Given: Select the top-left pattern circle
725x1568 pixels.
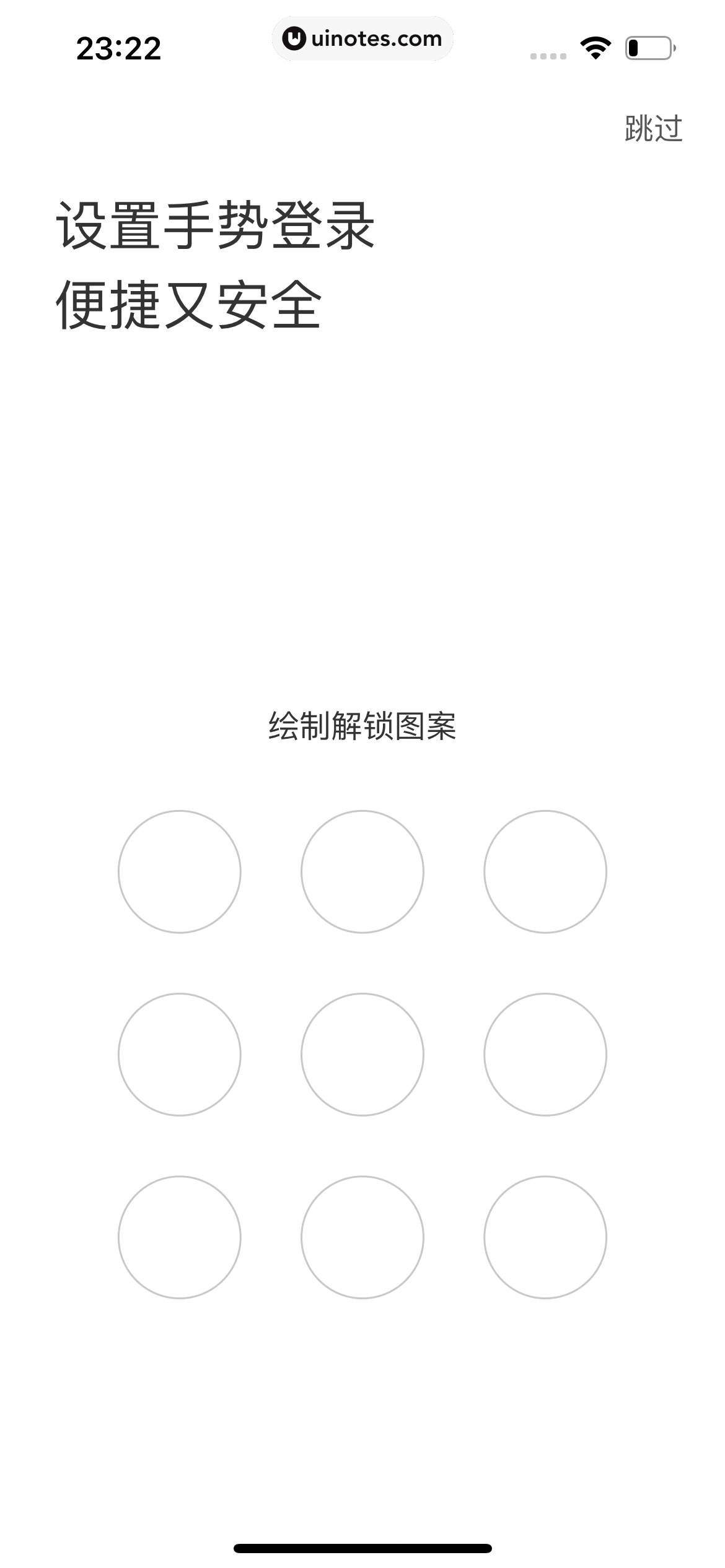Looking at the screenshot, I should [x=180, y=871].
